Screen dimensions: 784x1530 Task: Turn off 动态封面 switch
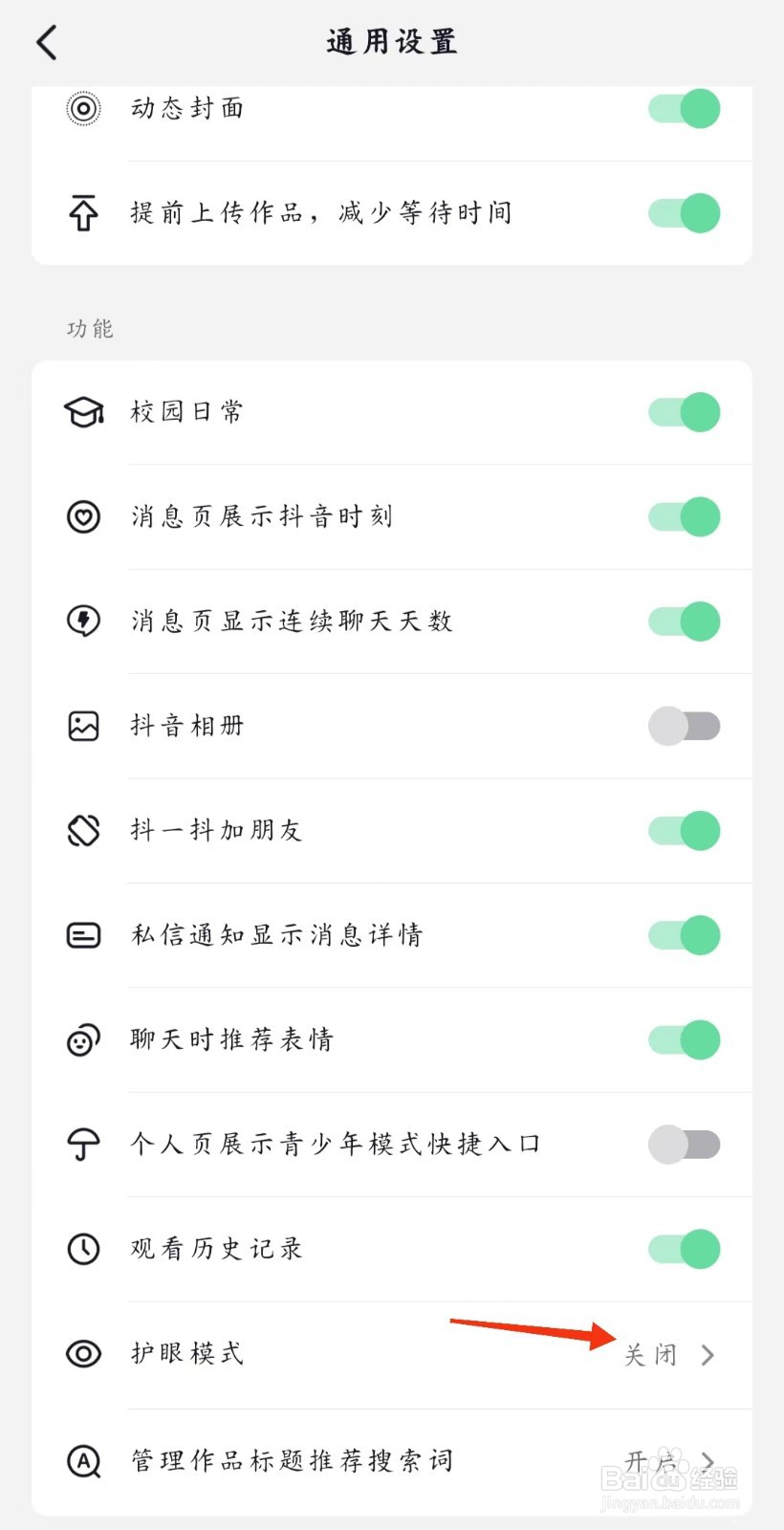pyautogui.click(x=684, y=109)
